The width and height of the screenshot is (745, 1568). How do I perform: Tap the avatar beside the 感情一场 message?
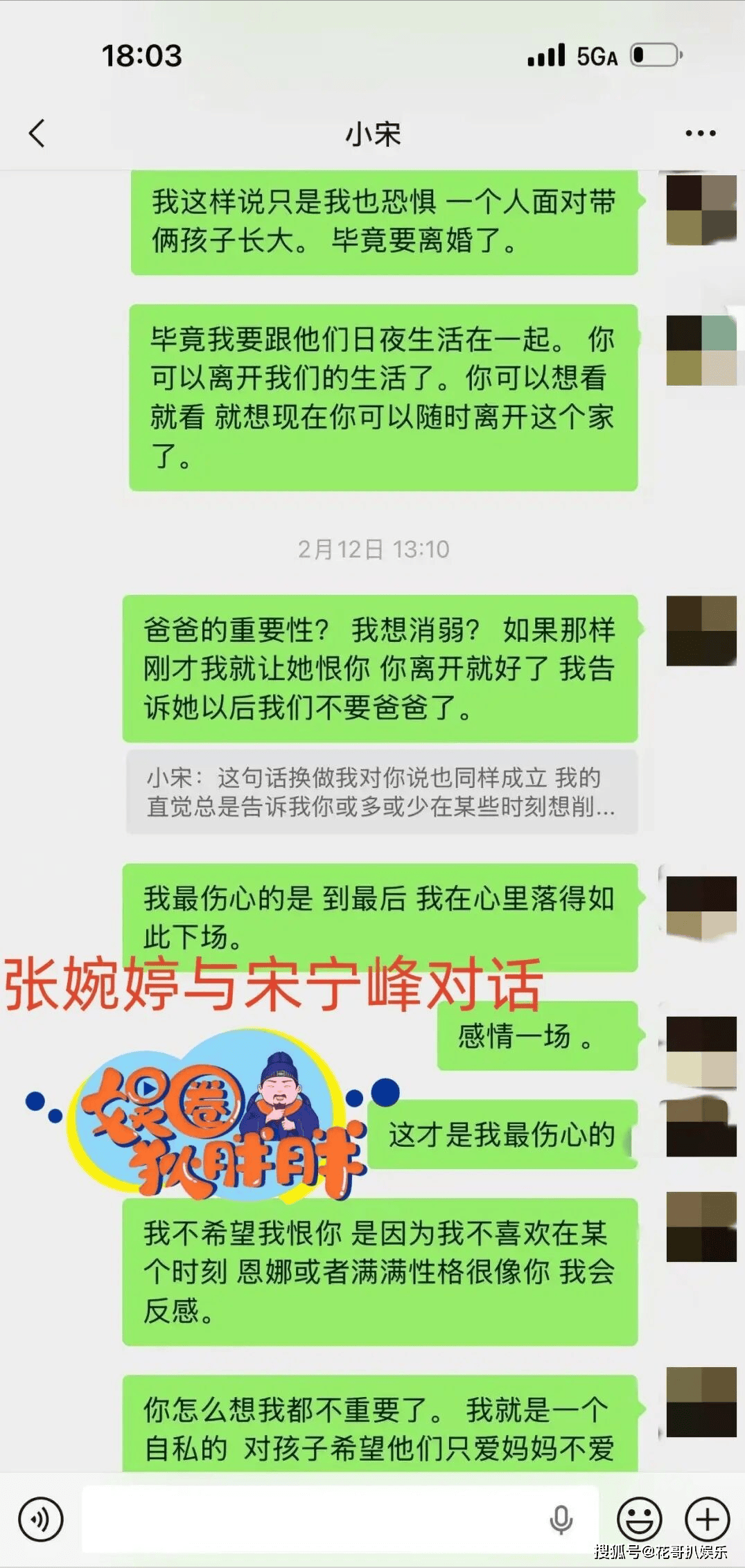(x=701, y=1051)
